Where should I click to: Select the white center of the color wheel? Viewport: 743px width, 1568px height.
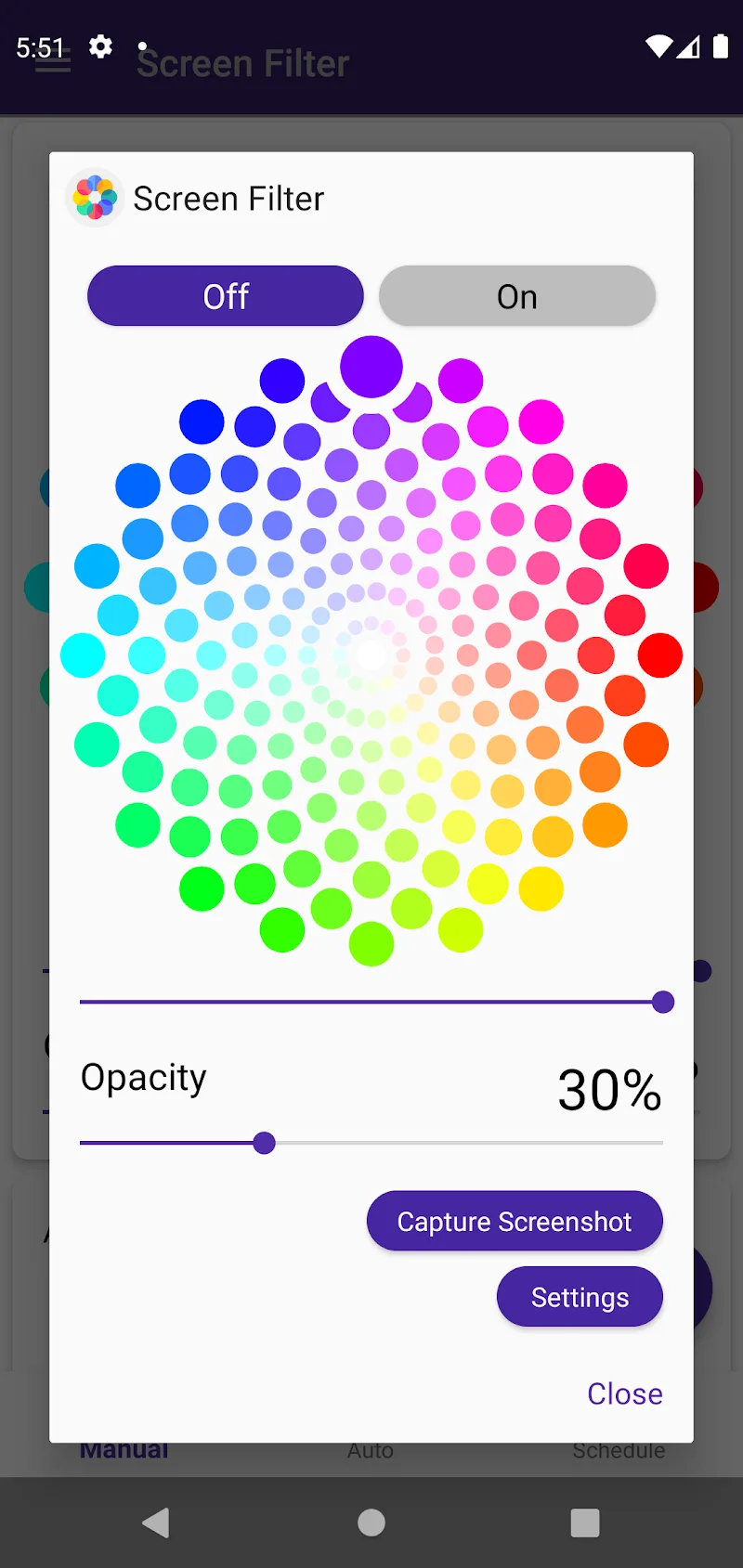[x=371, y=654]
